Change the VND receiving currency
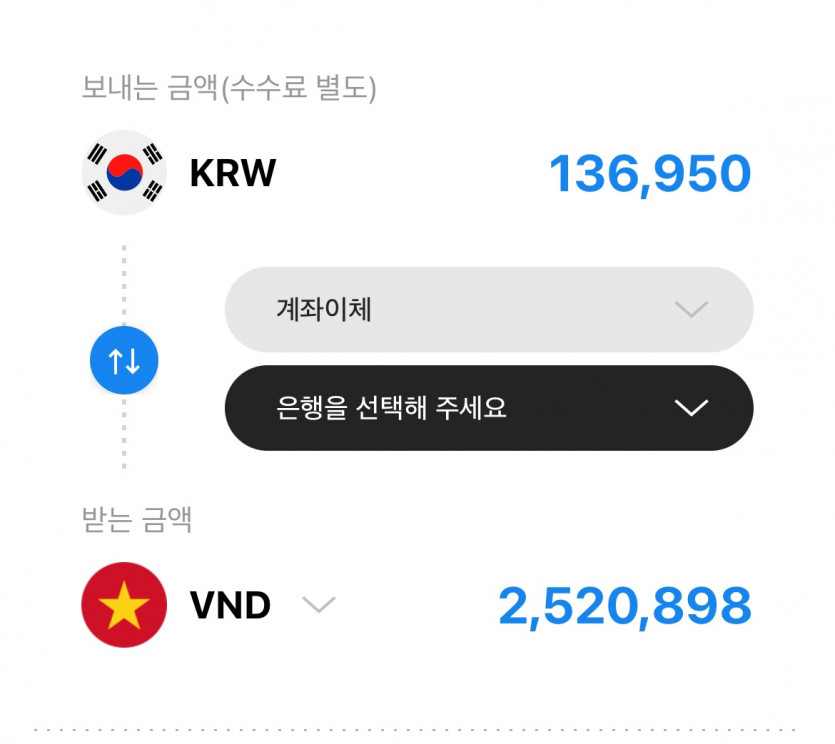 317,605
